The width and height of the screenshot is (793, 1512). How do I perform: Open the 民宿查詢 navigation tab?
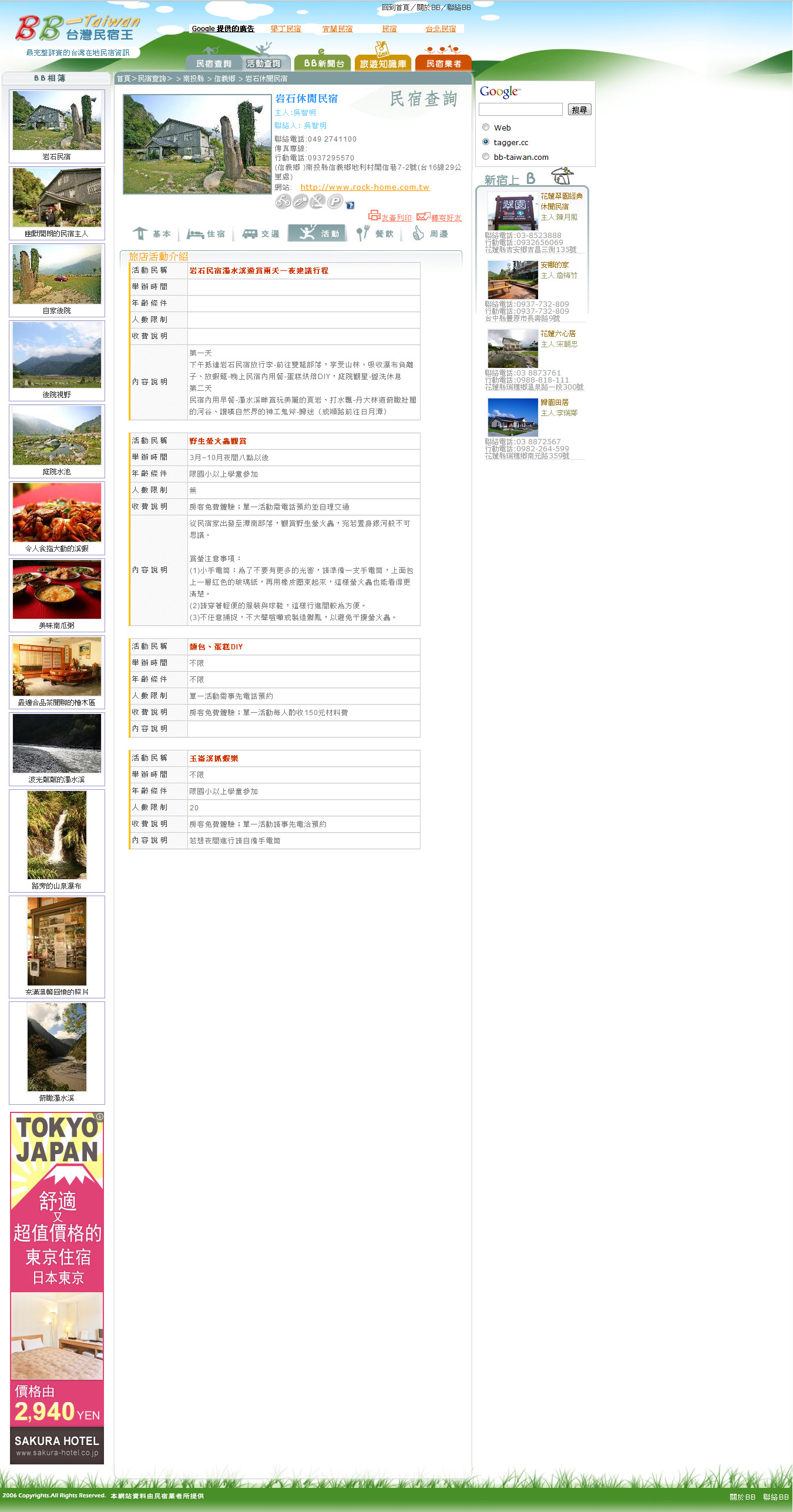pyautogui.click(x=213, y=63)
